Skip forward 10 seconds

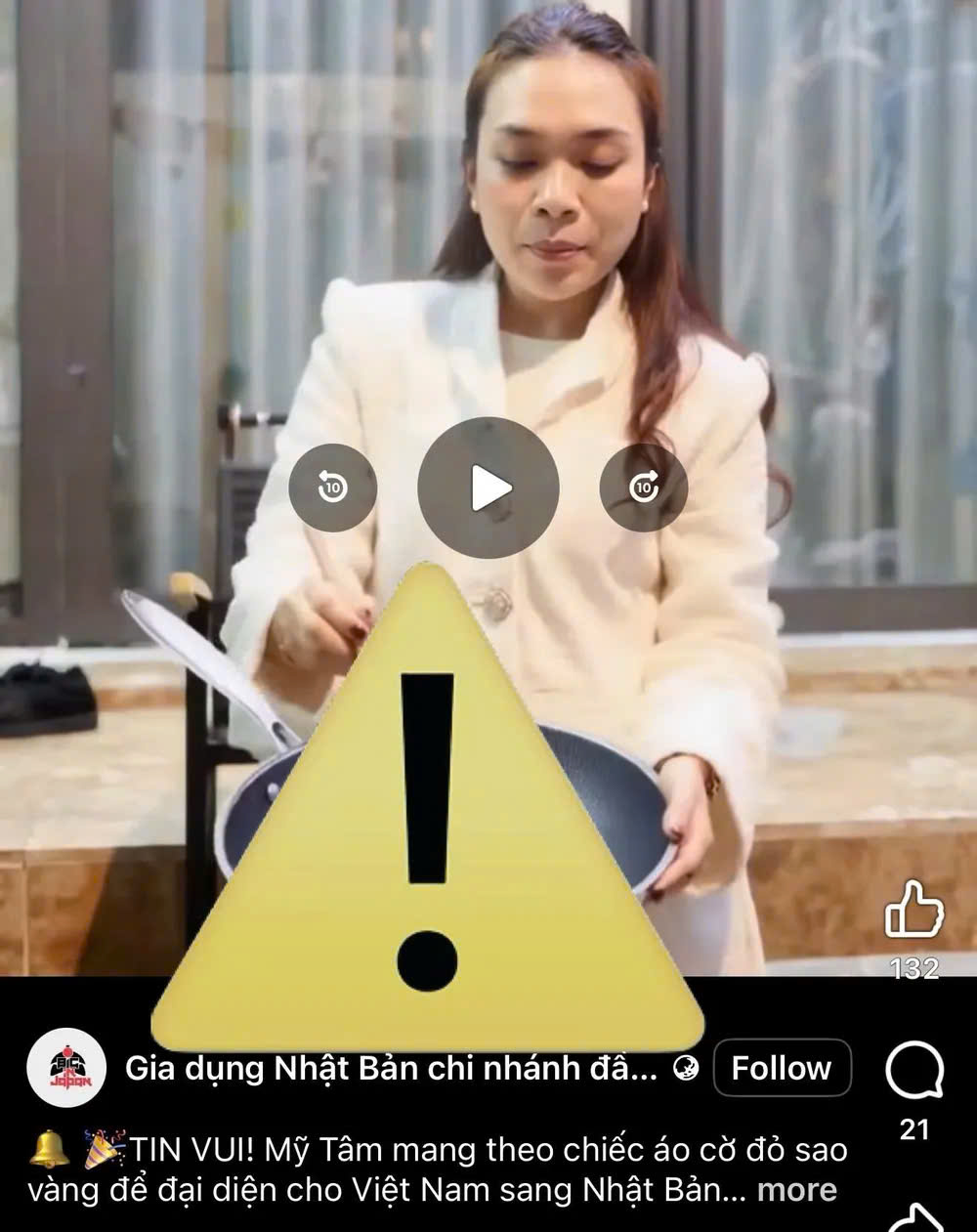pyautogui.click(x=643, y=487)
